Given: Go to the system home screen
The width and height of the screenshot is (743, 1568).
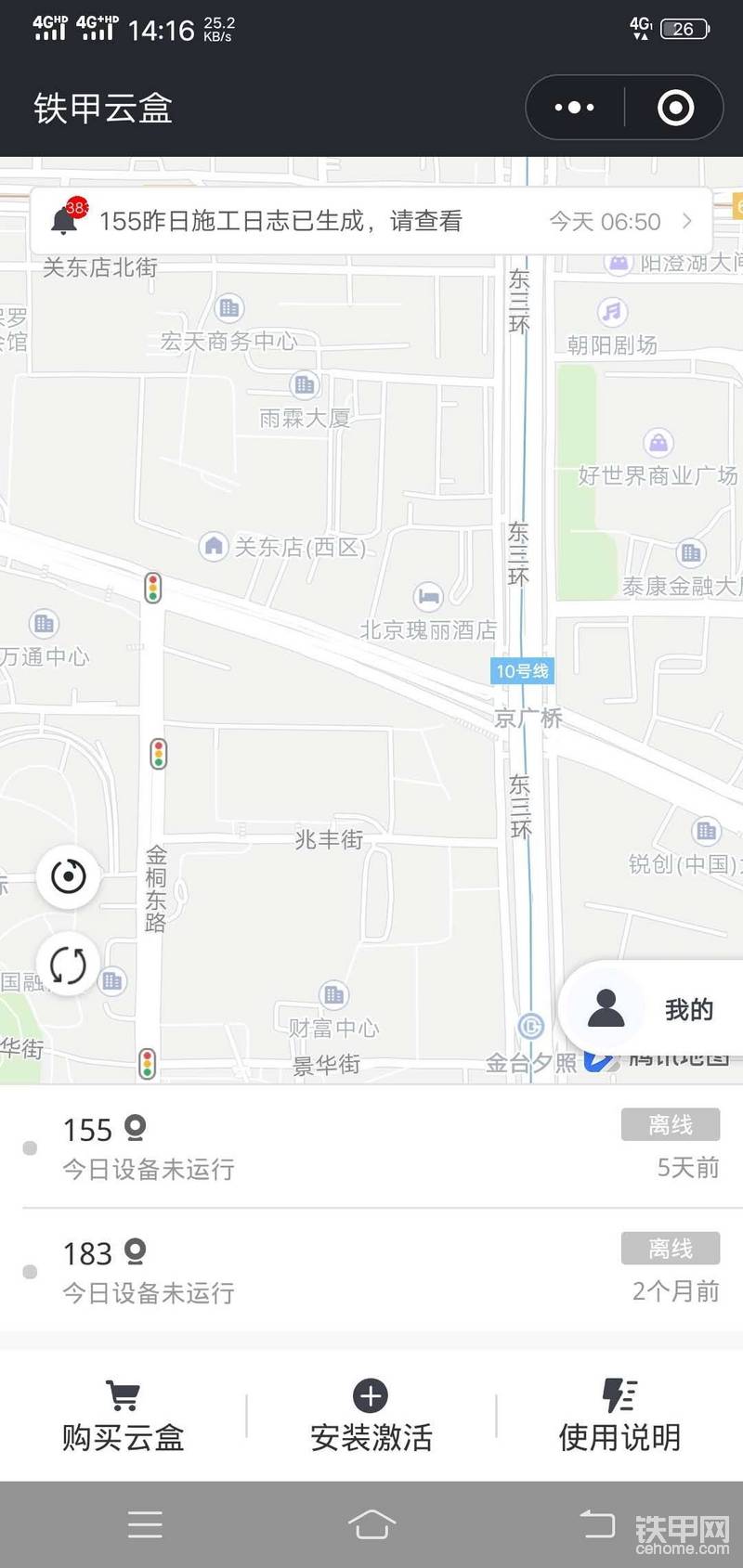Looking at the screenshot, I should click(371, 1523).
